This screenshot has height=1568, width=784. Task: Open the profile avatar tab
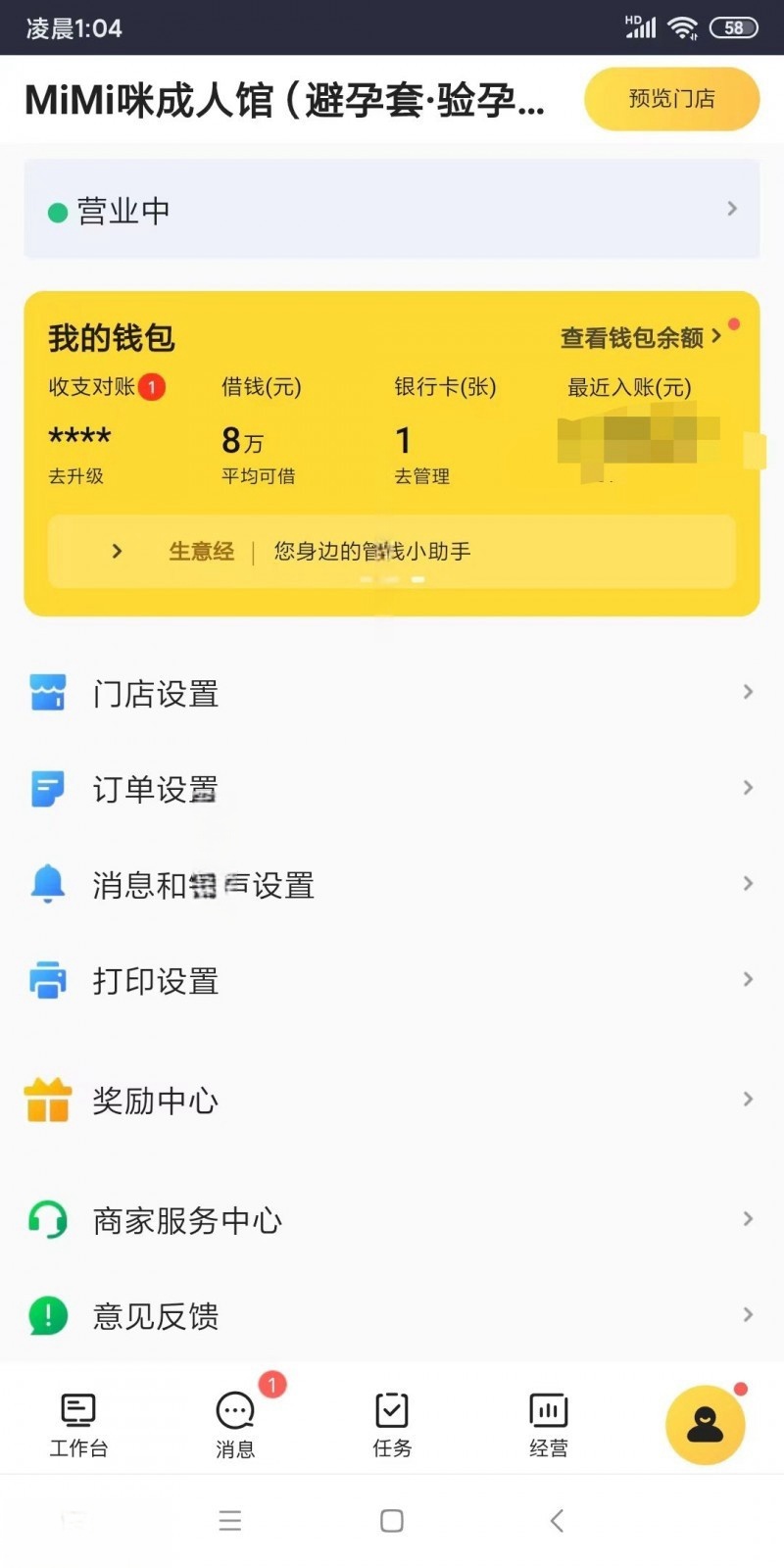(706, 1425)
